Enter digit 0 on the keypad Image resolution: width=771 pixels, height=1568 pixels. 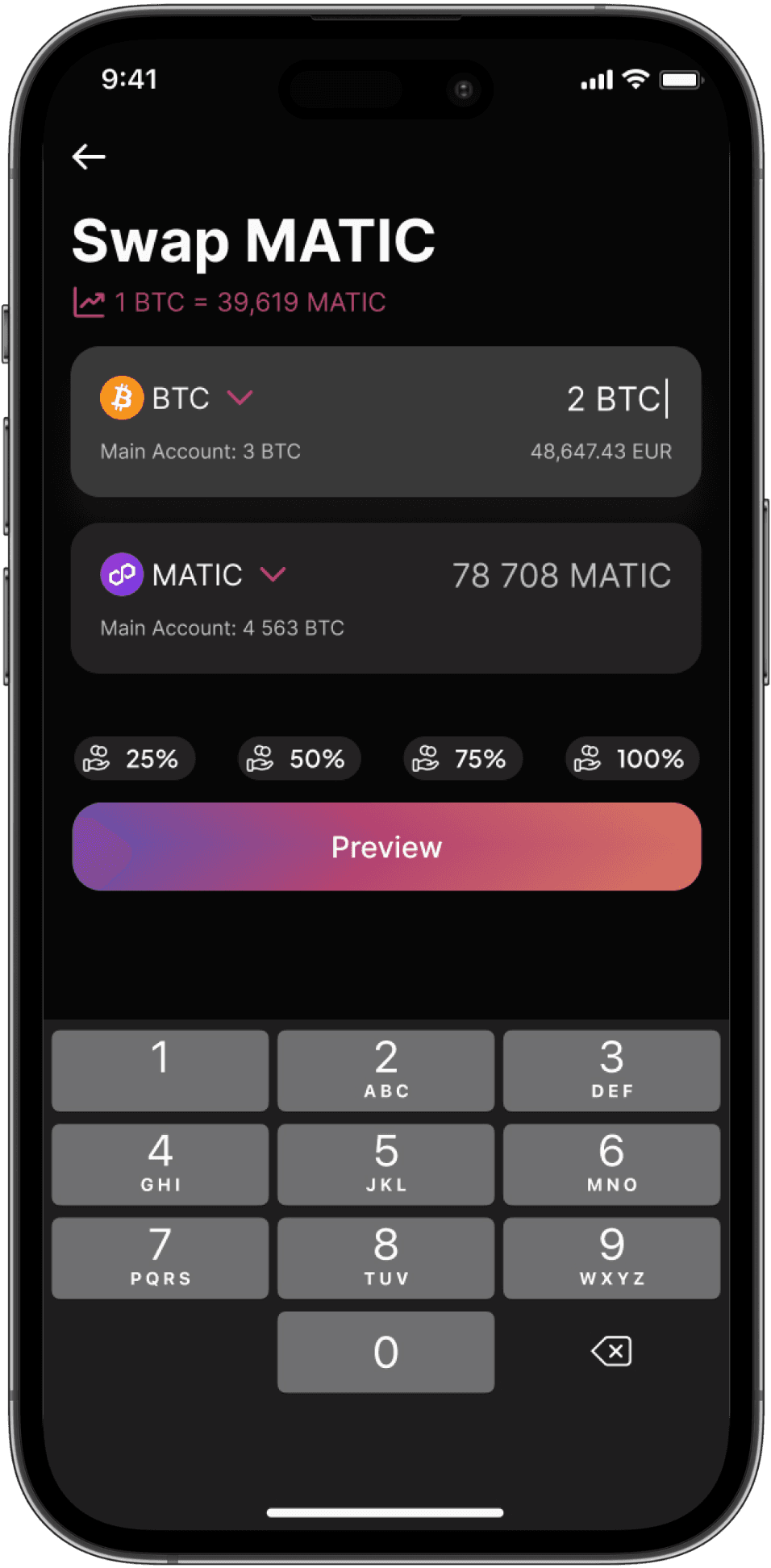[x=385, y=1351]
